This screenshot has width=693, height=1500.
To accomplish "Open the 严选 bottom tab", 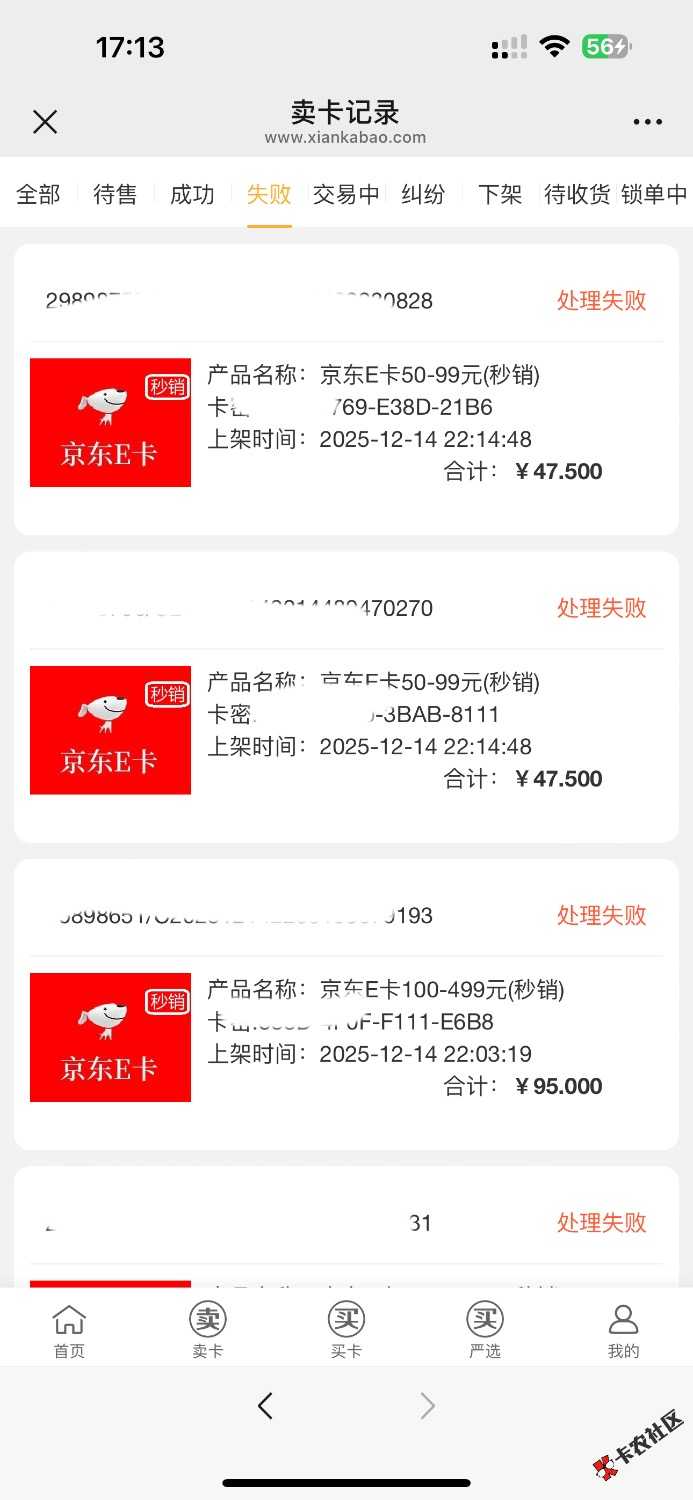I will 485,1331.
